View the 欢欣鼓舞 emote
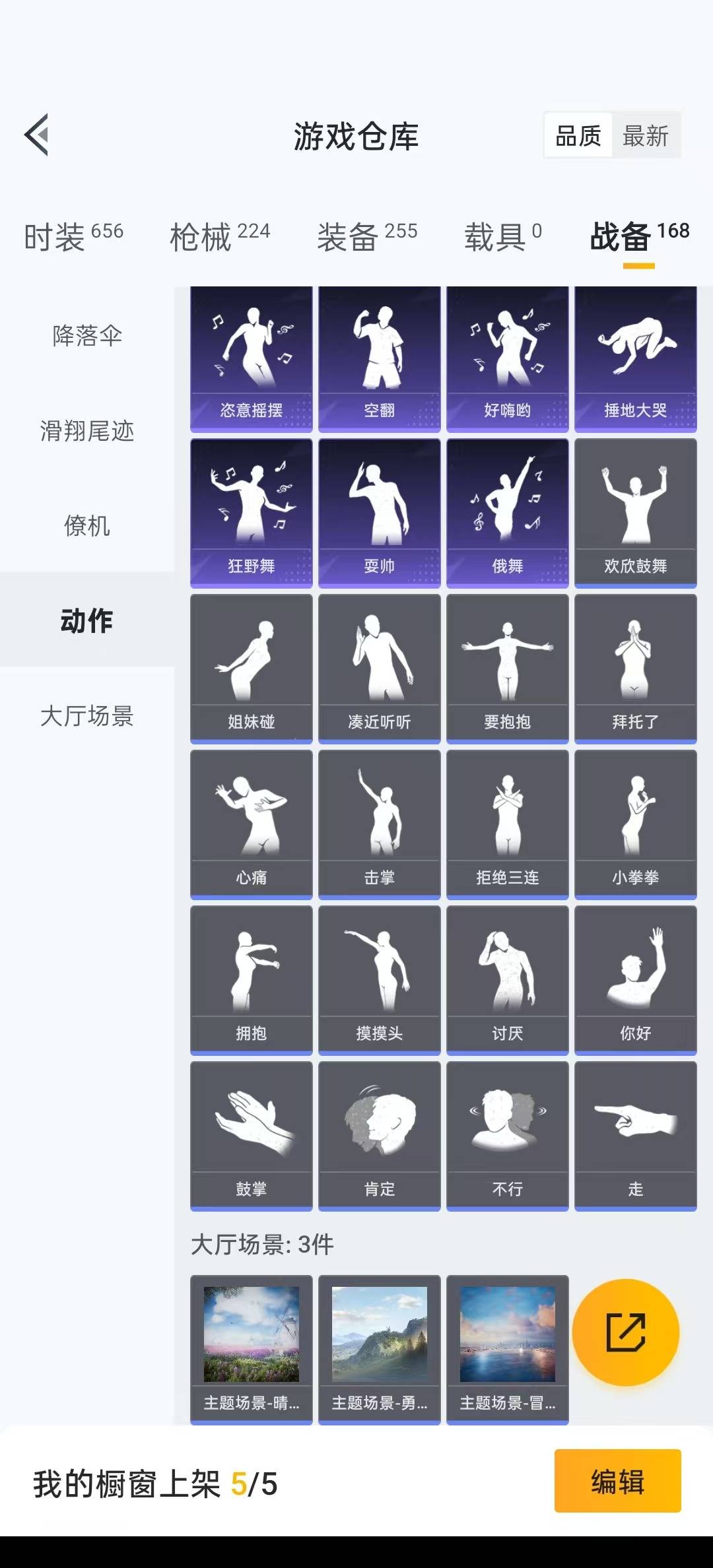 pos(635,513)
